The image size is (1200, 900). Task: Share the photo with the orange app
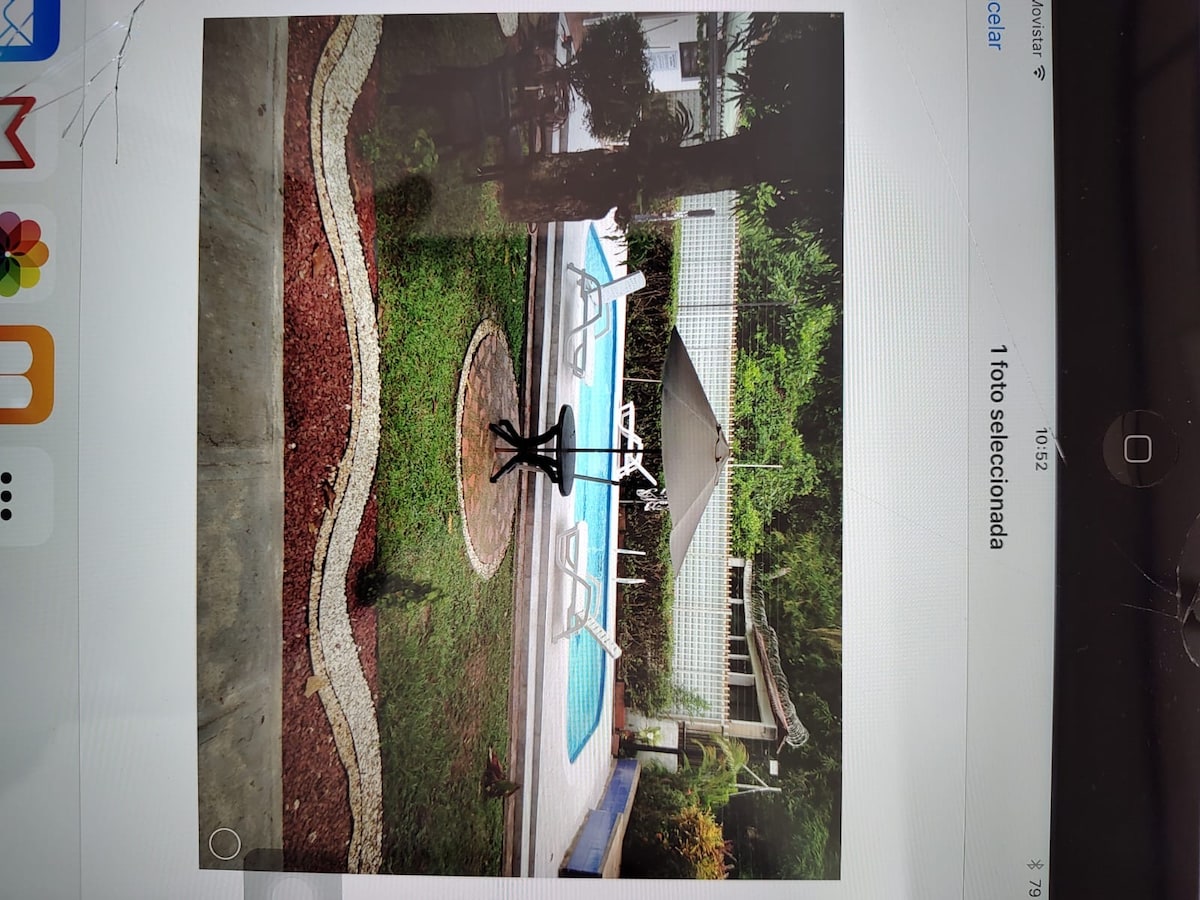coord(24,374)
